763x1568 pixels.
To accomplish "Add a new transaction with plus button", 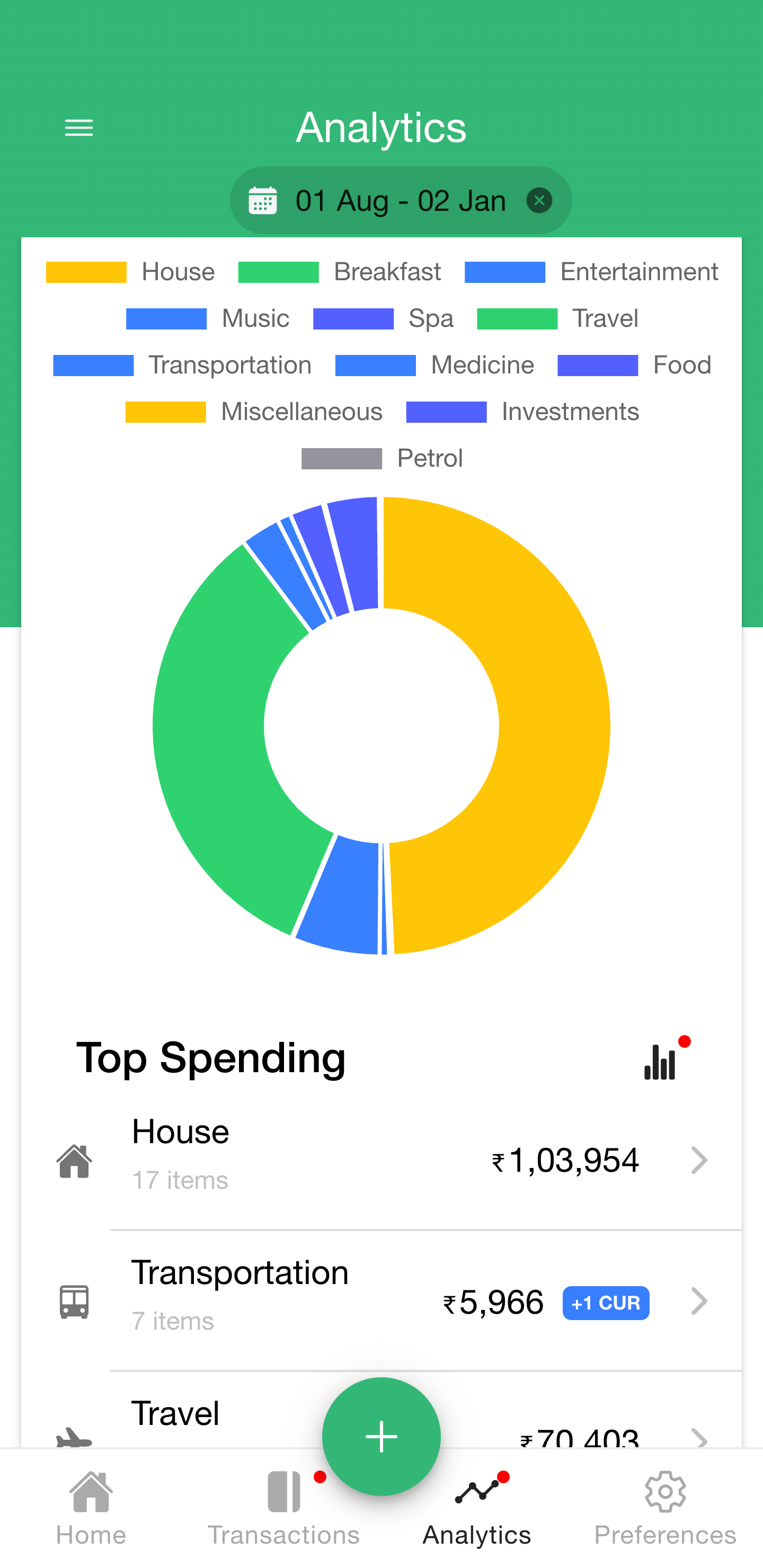I will [x=381, y=1437].
